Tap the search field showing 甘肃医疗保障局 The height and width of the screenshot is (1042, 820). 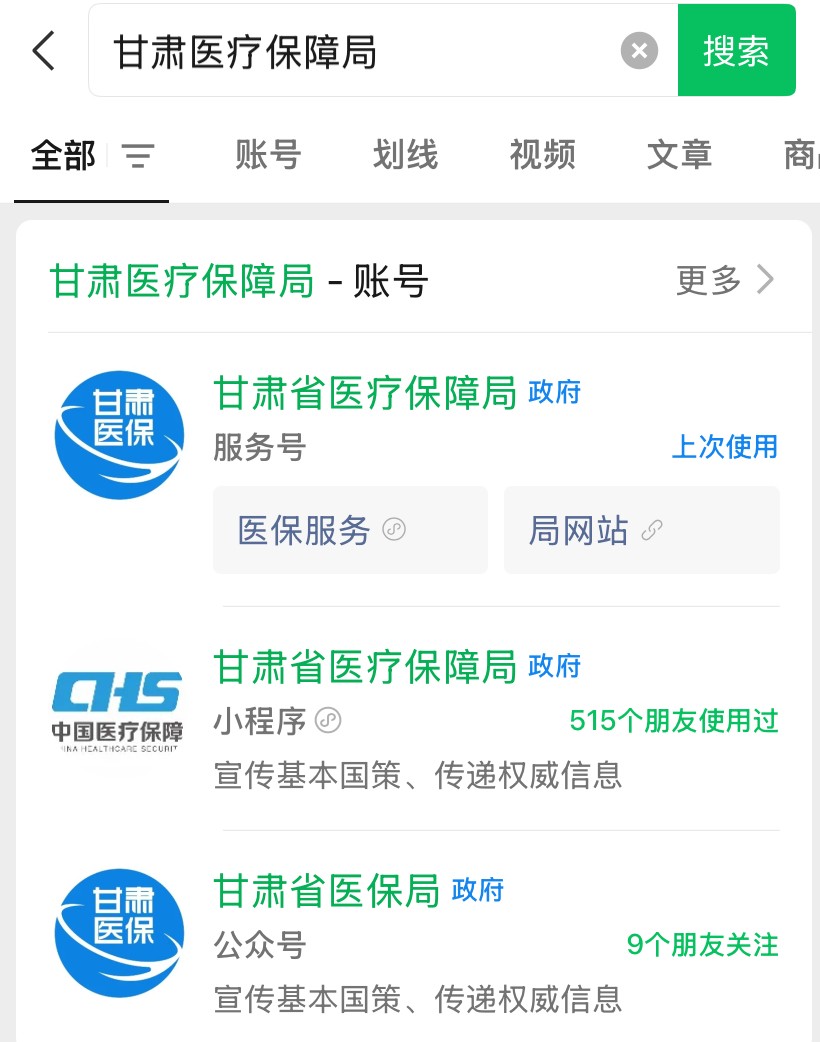[x=350, y=52]
